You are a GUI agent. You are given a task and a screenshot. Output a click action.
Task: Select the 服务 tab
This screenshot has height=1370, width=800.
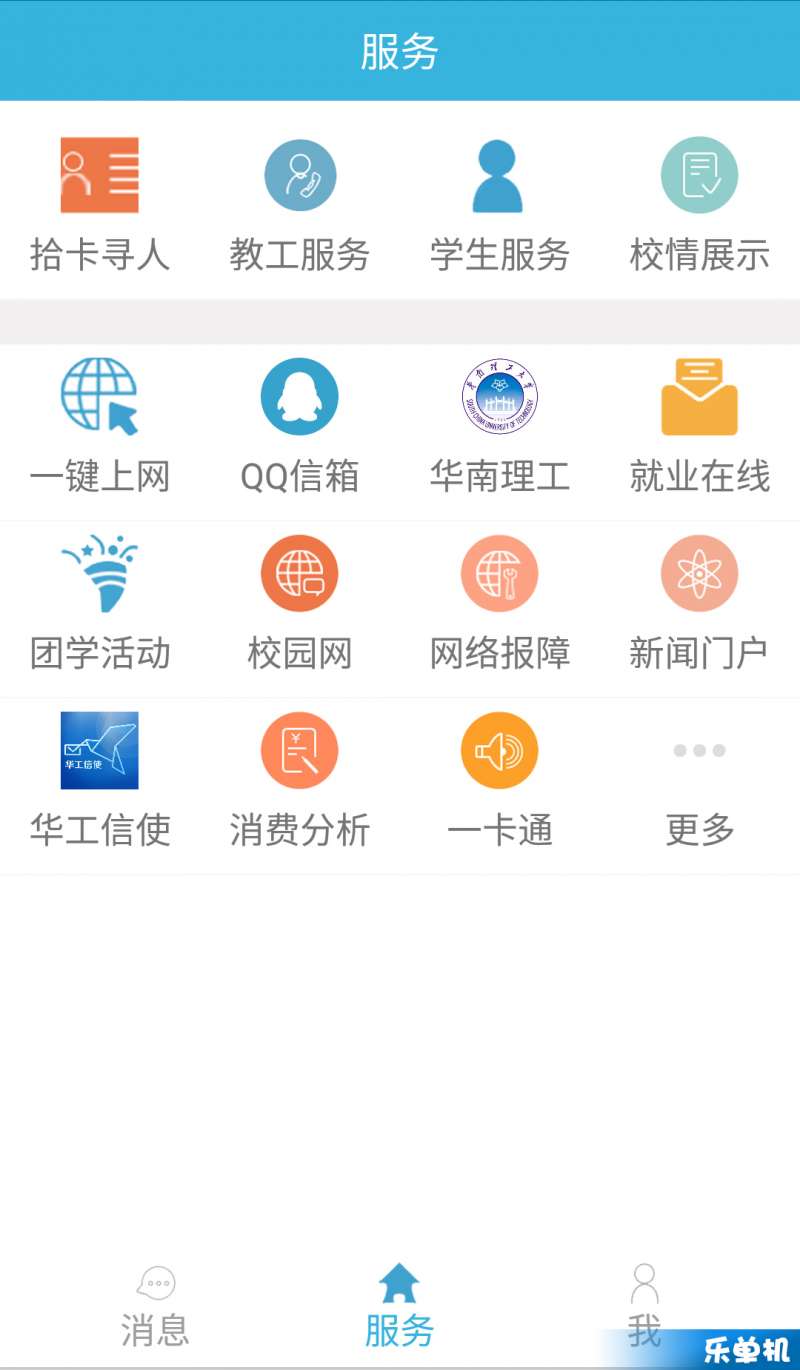coord(399,1305)
